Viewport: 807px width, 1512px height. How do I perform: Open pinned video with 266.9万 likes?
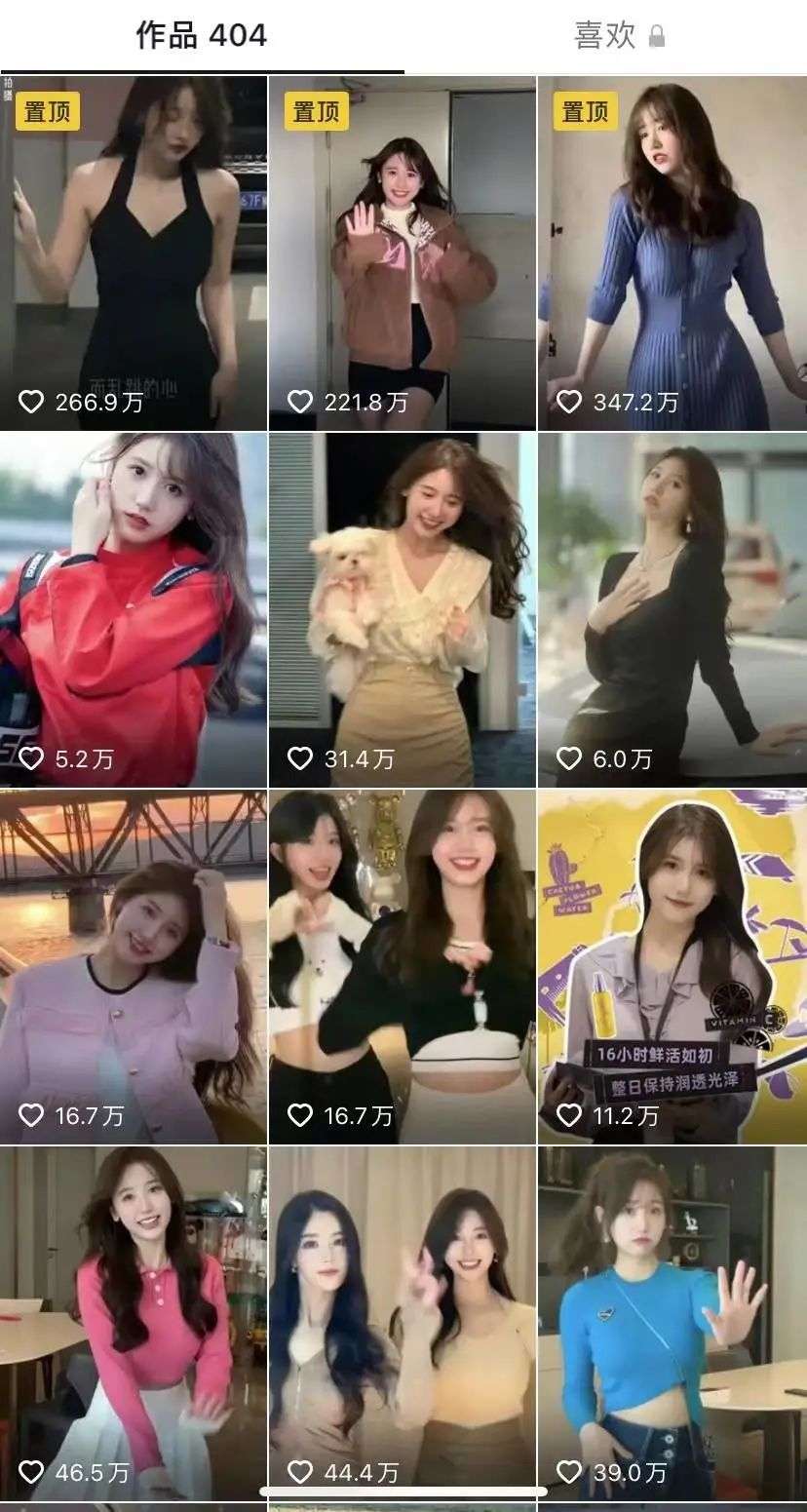coord(134,253)
